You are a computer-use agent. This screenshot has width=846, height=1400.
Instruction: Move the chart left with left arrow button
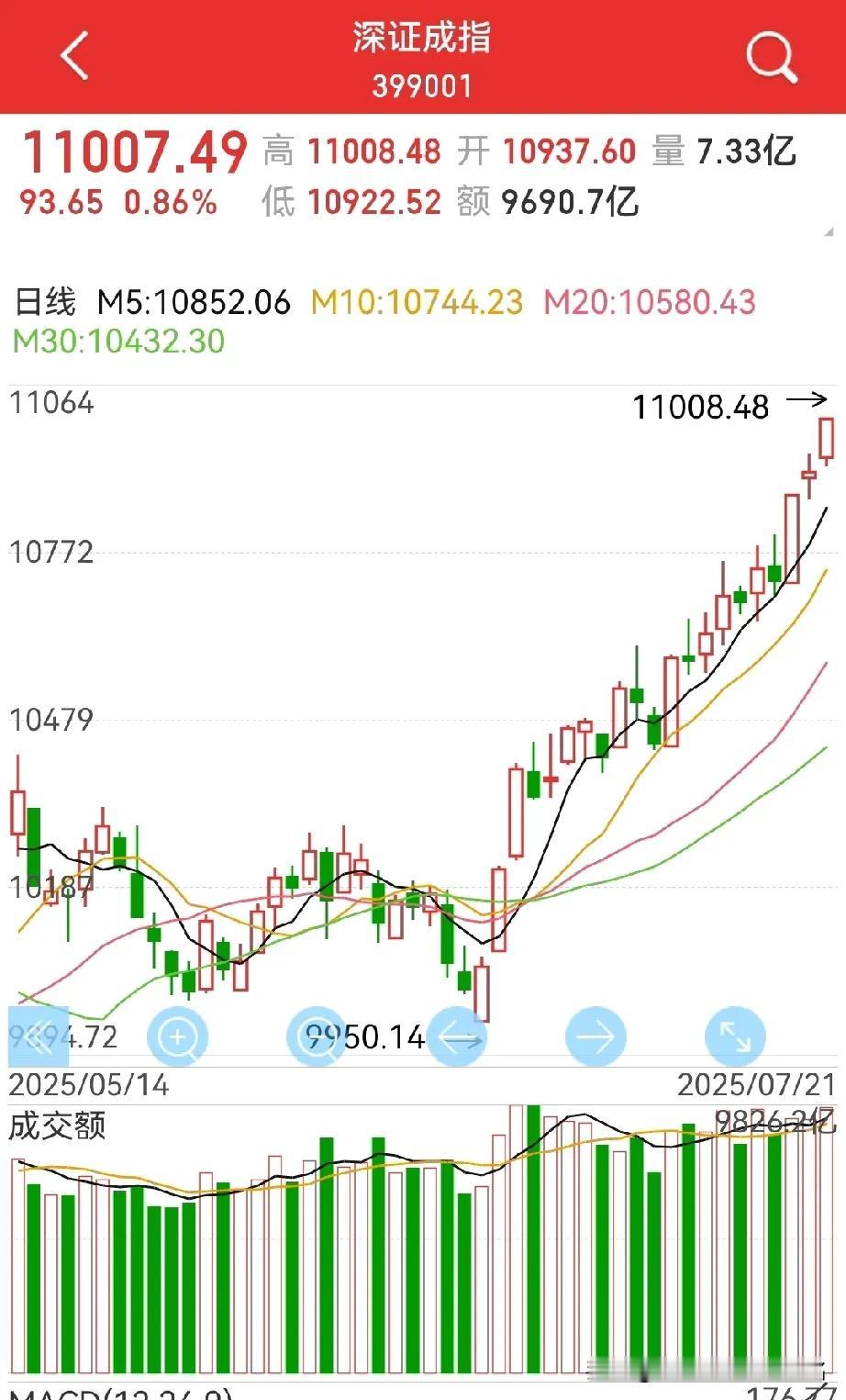[457, 1037]
